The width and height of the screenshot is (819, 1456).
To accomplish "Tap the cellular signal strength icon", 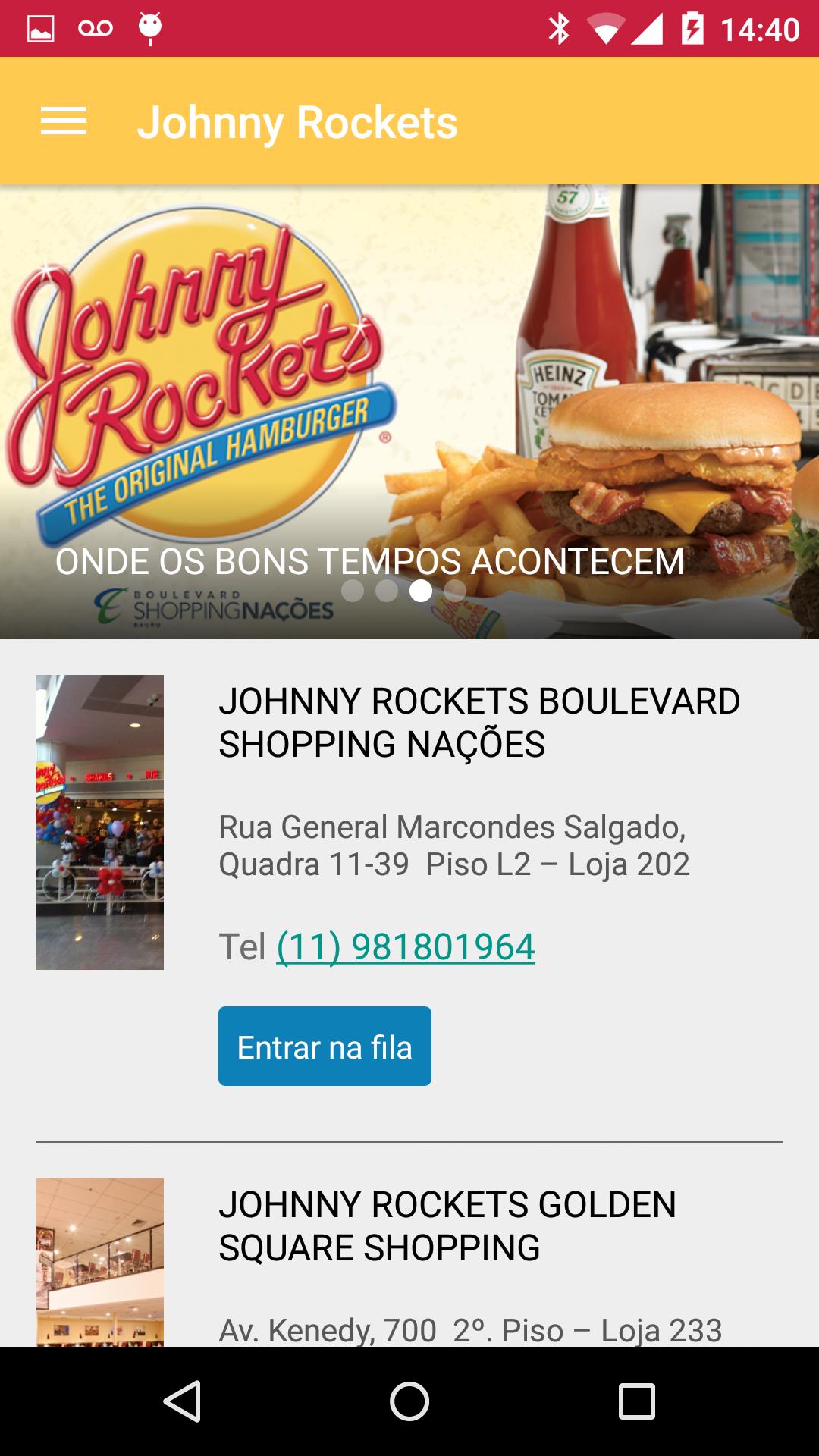I will click(x=648, y=29).
